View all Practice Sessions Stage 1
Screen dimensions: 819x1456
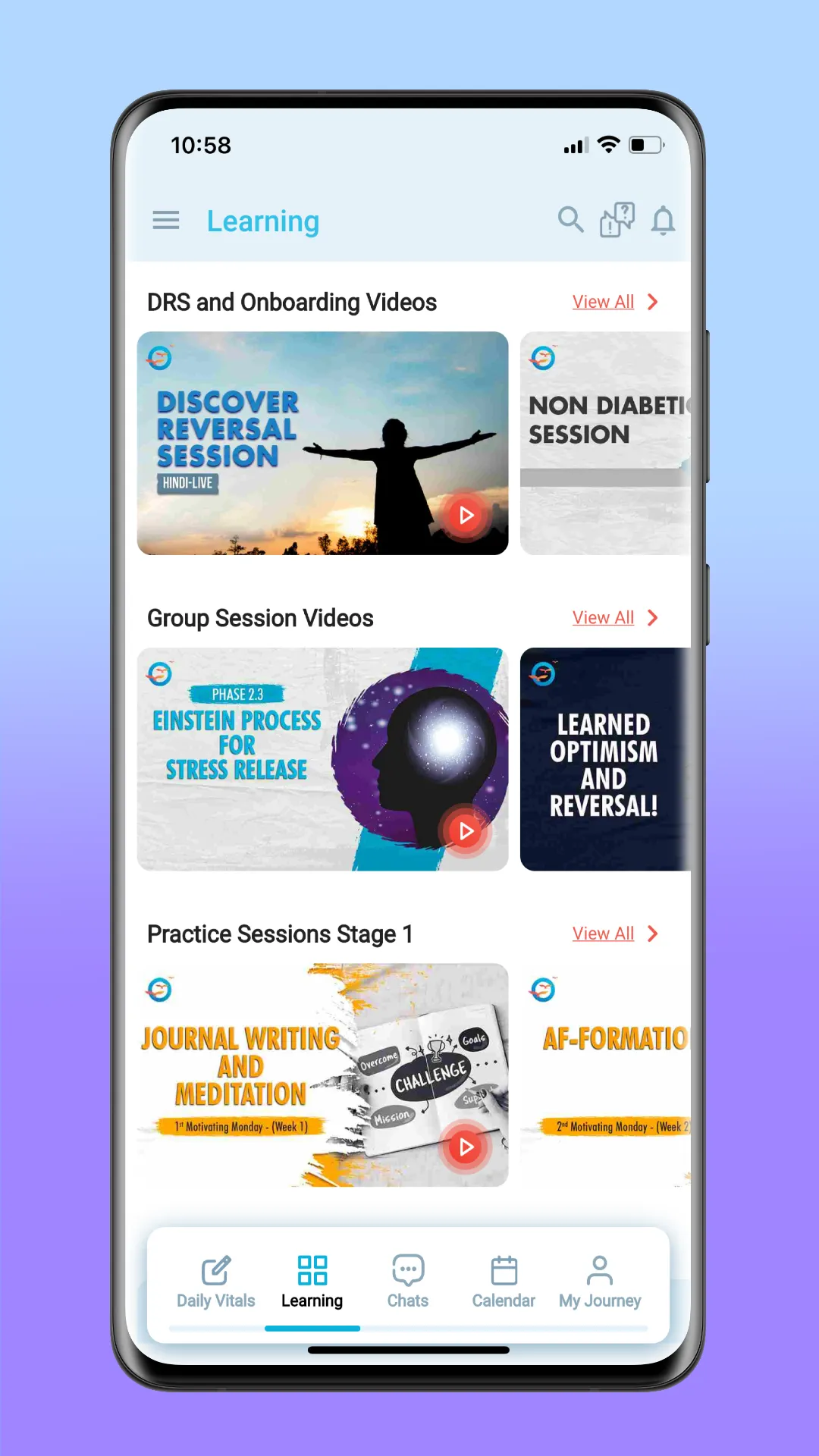(614, 934)
